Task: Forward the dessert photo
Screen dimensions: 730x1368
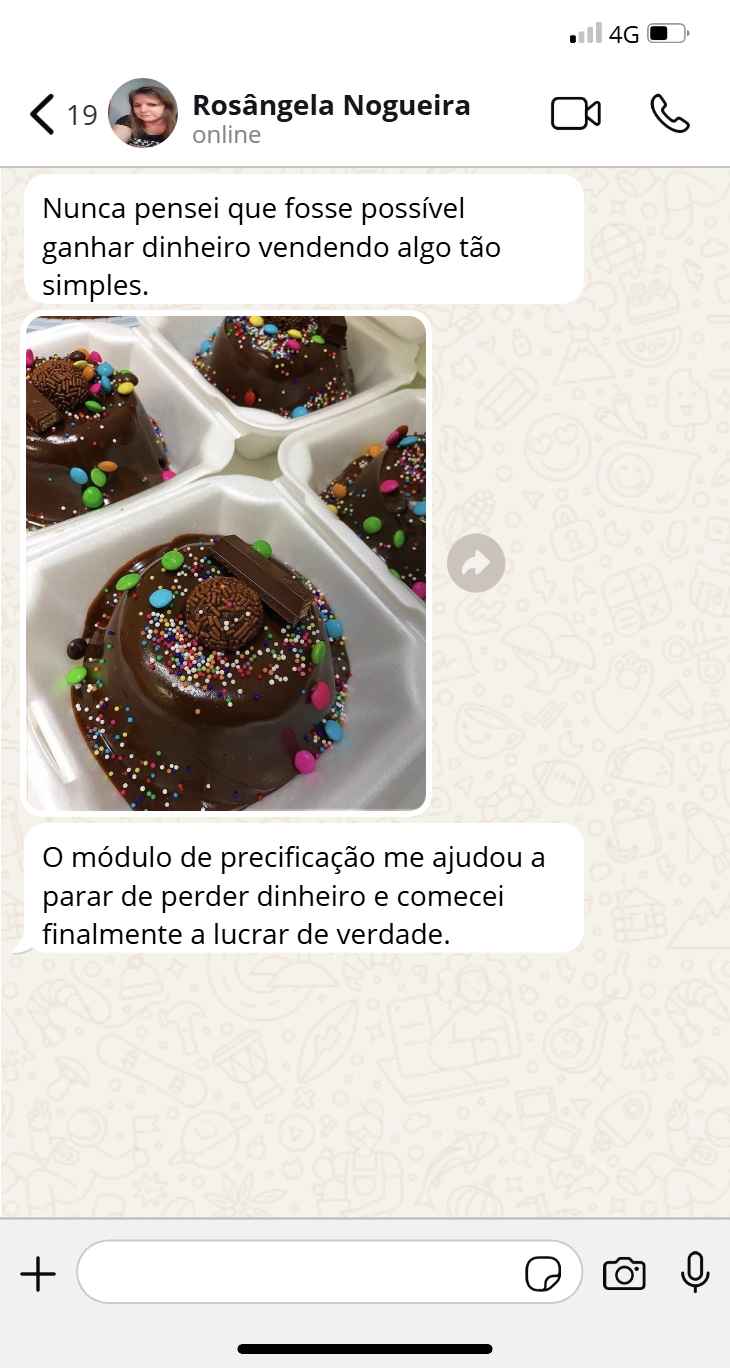Action: point(476,563)
